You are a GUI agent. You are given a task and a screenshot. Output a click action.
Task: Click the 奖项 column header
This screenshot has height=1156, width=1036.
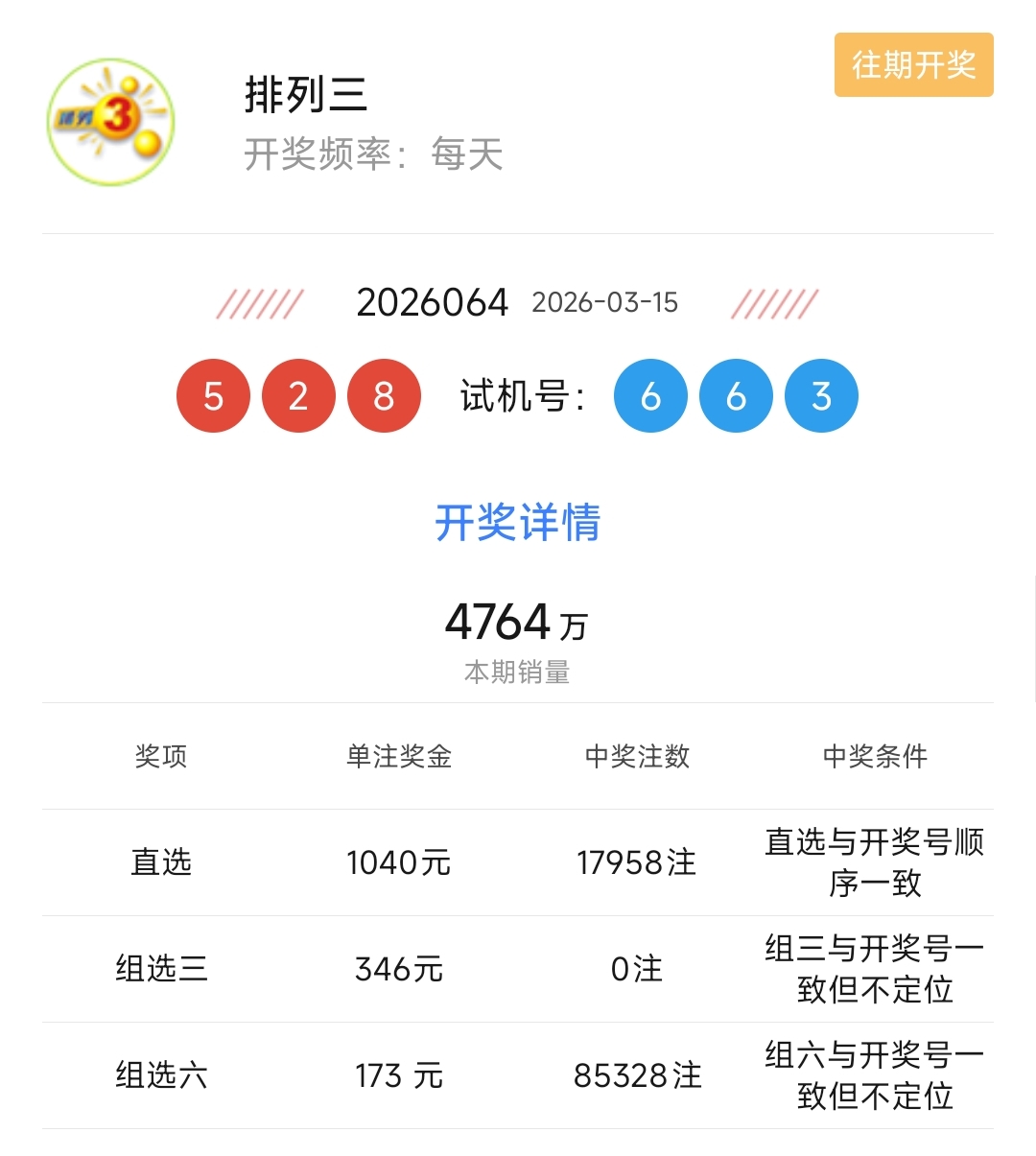tap(160, 757)
